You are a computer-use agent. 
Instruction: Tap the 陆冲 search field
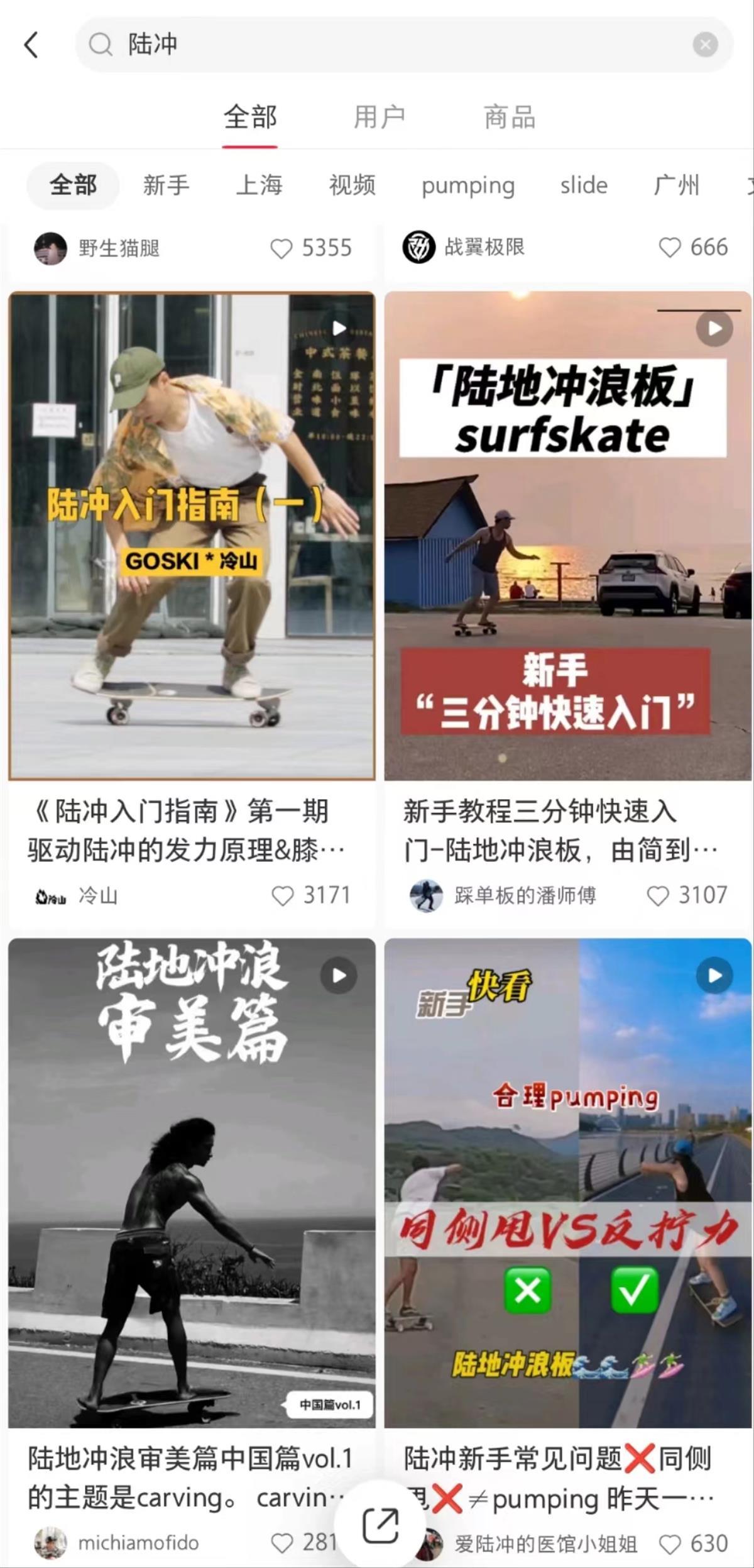[377, 45]
